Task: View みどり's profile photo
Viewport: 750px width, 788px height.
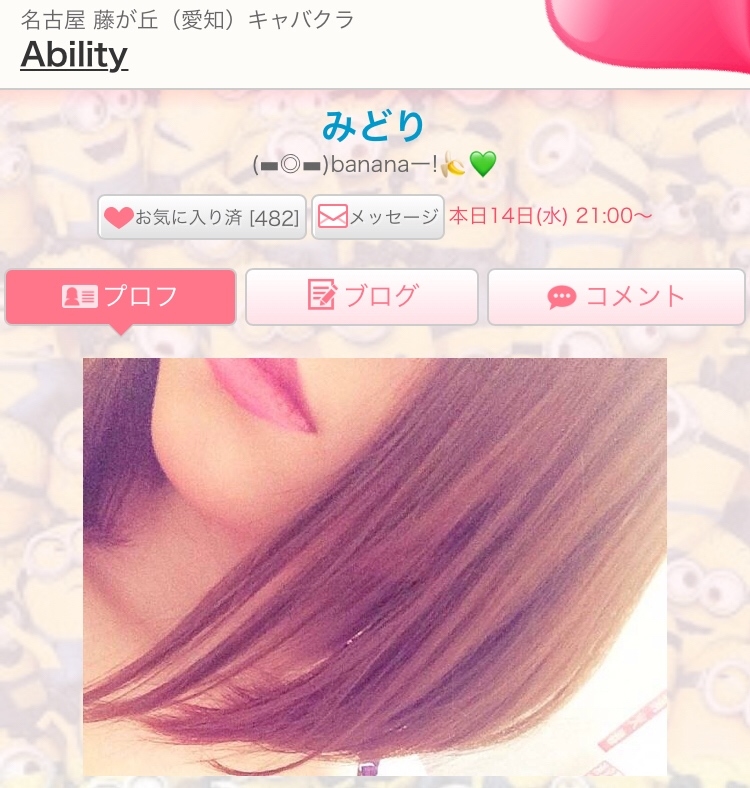Action: 375,567
